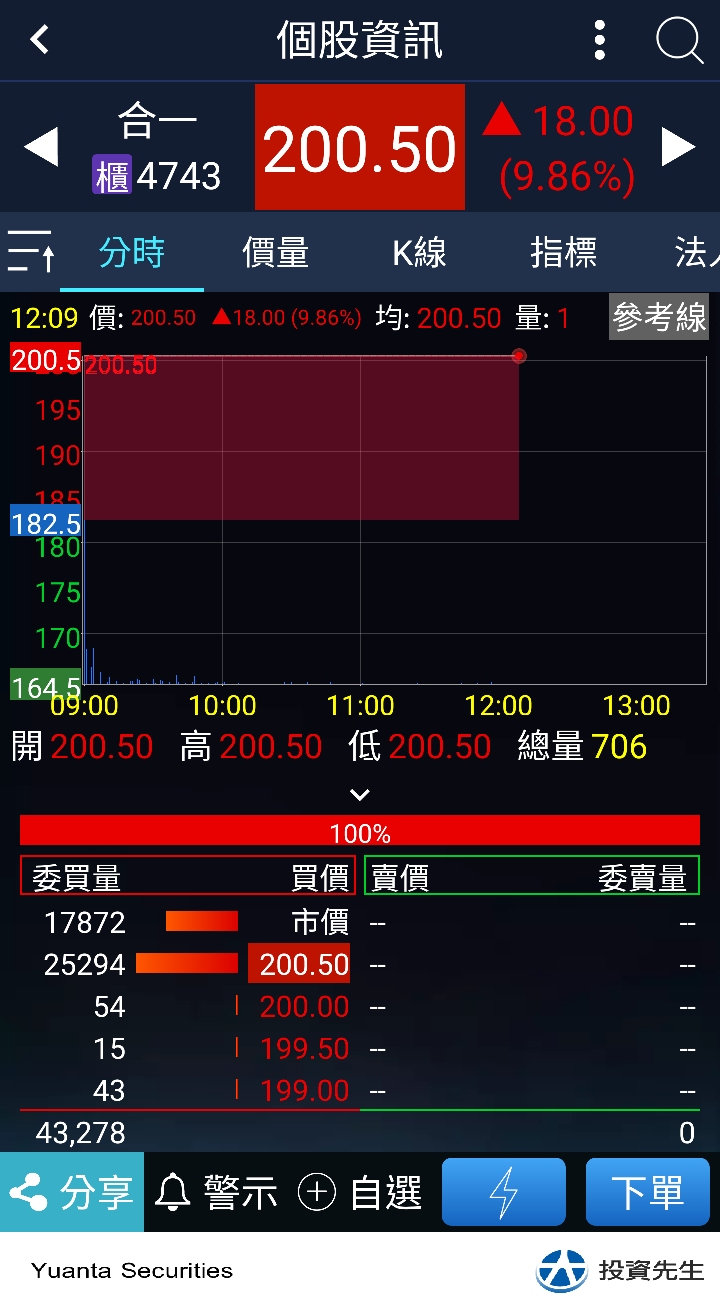Switch to the K線 tab
Viewport: 720px width, 1310px height.
pyautogui.click(x=419, y=253)
